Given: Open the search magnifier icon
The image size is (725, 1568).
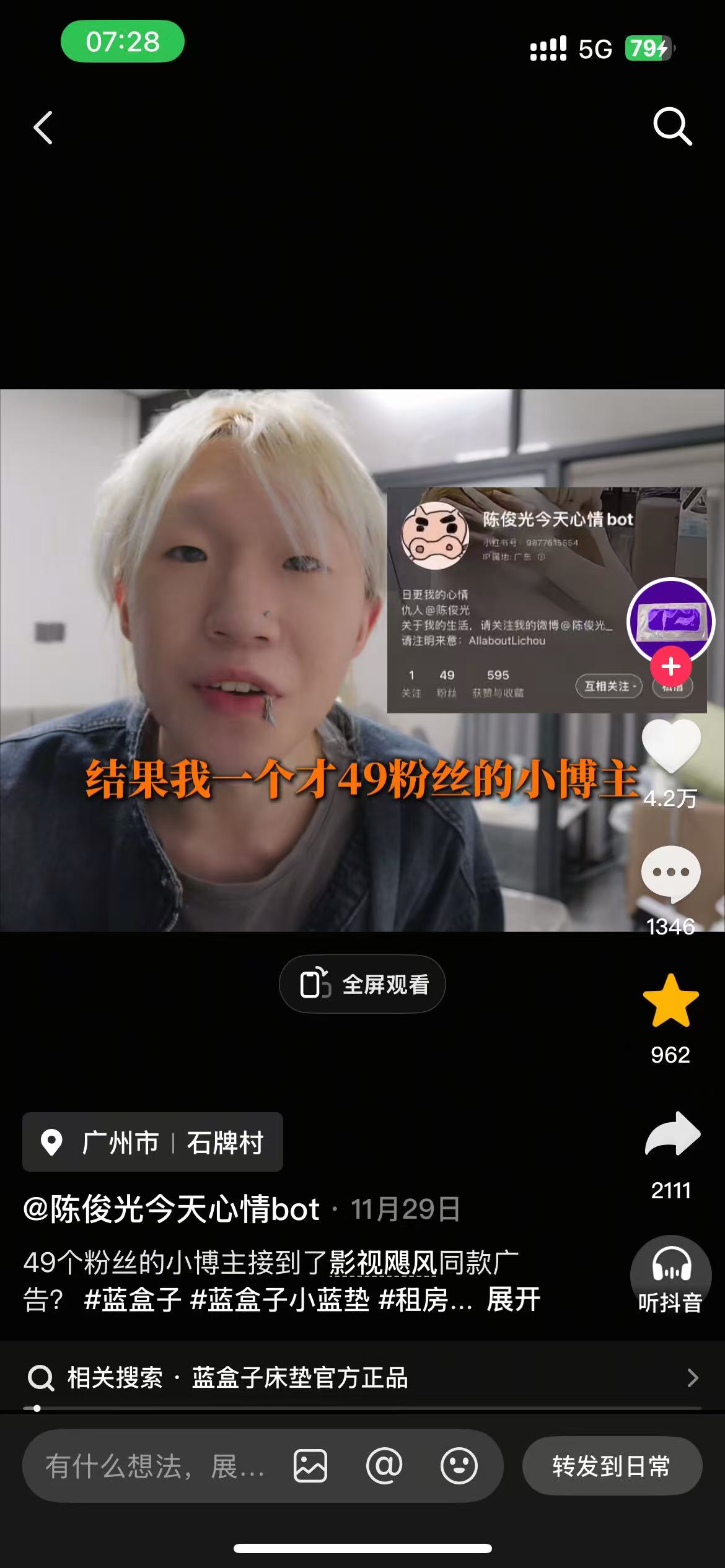Looking at the screenshot, I should point(672,126).
